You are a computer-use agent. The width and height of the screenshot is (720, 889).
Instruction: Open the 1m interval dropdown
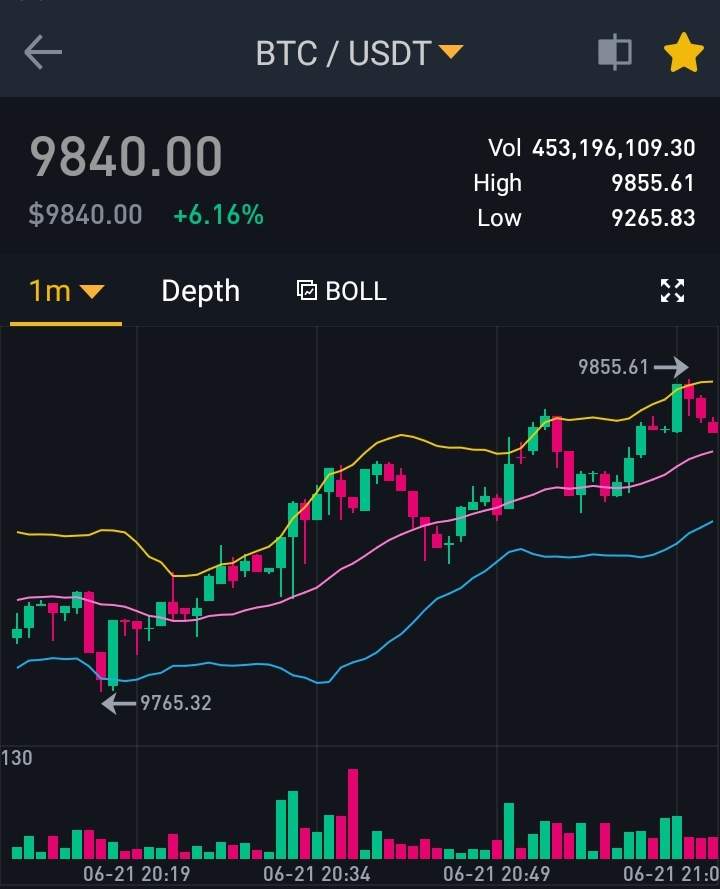(x=66, y=291)
